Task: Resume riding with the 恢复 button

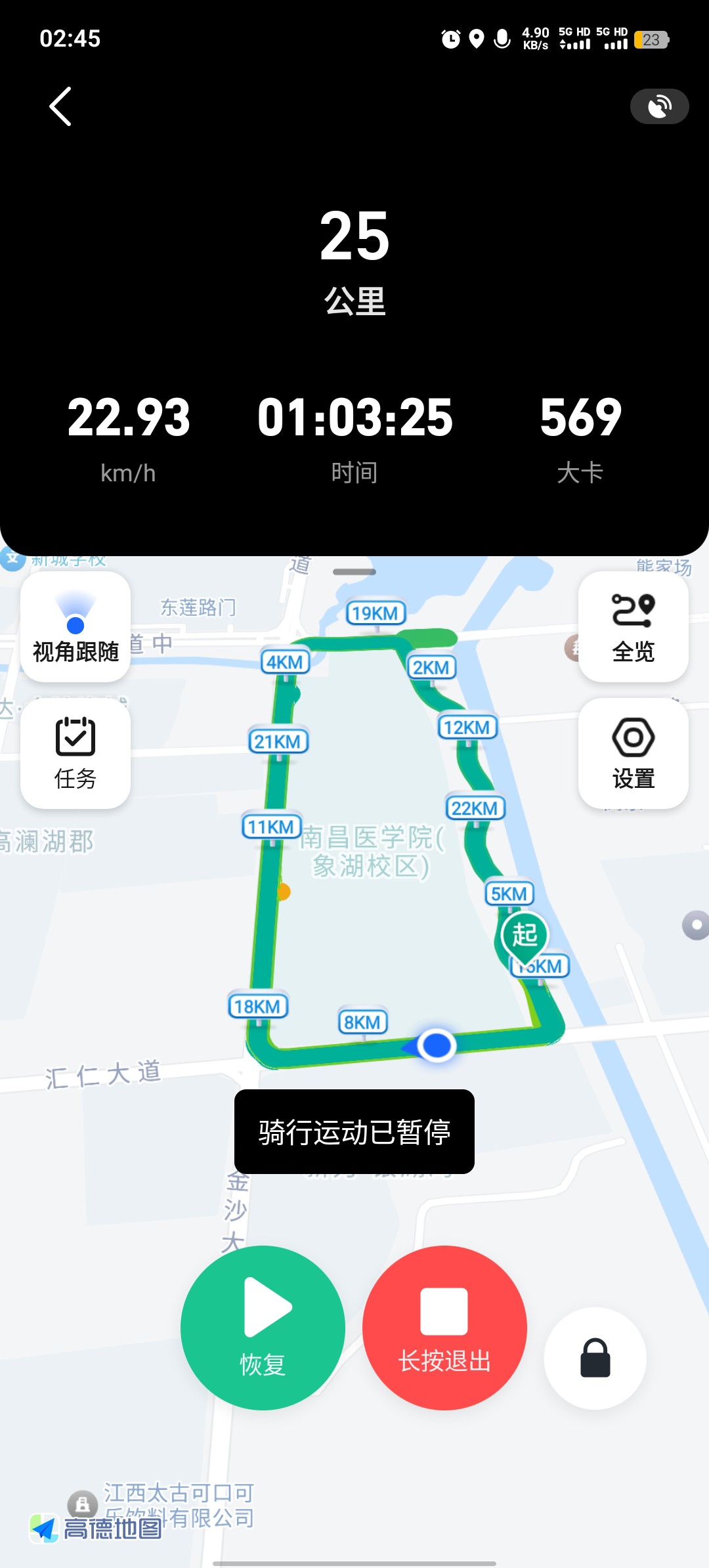Action: (263, 1328)
